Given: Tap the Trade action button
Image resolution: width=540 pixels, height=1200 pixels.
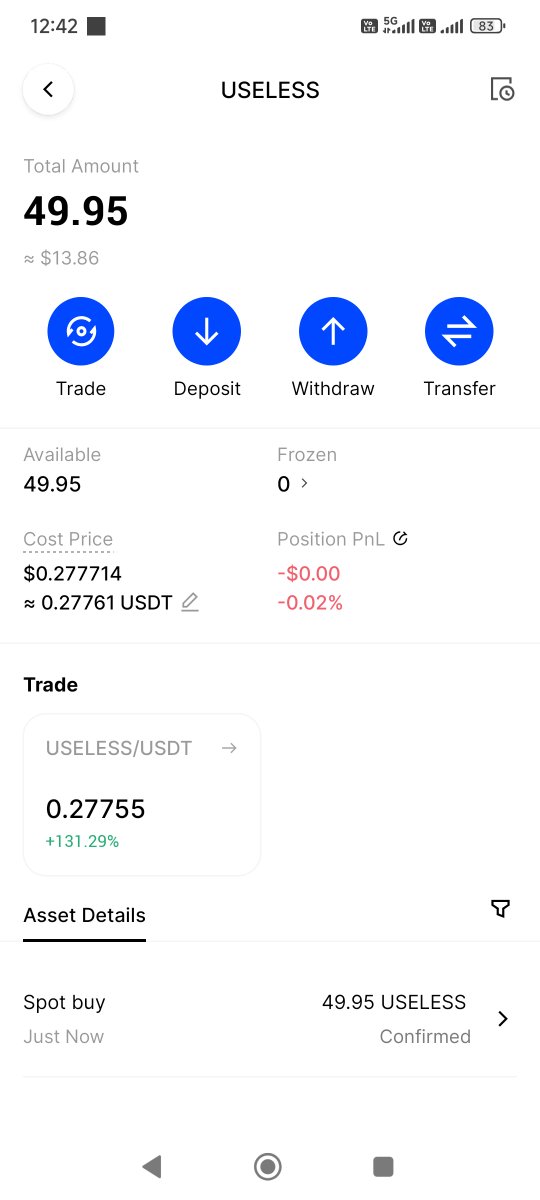Looking at the screenshot, I should 81,331.
